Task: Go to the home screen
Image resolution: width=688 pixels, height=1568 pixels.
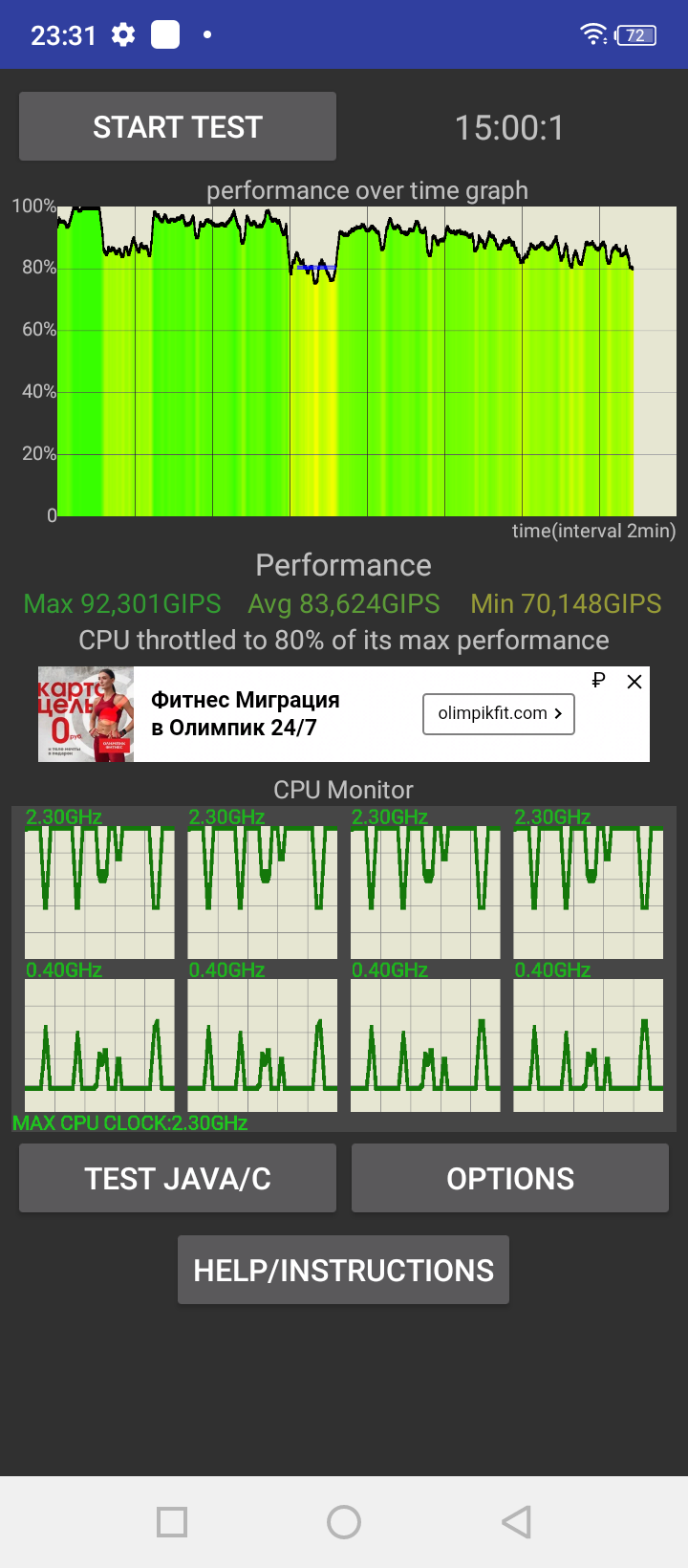Action: click(x=344, y=1521)
